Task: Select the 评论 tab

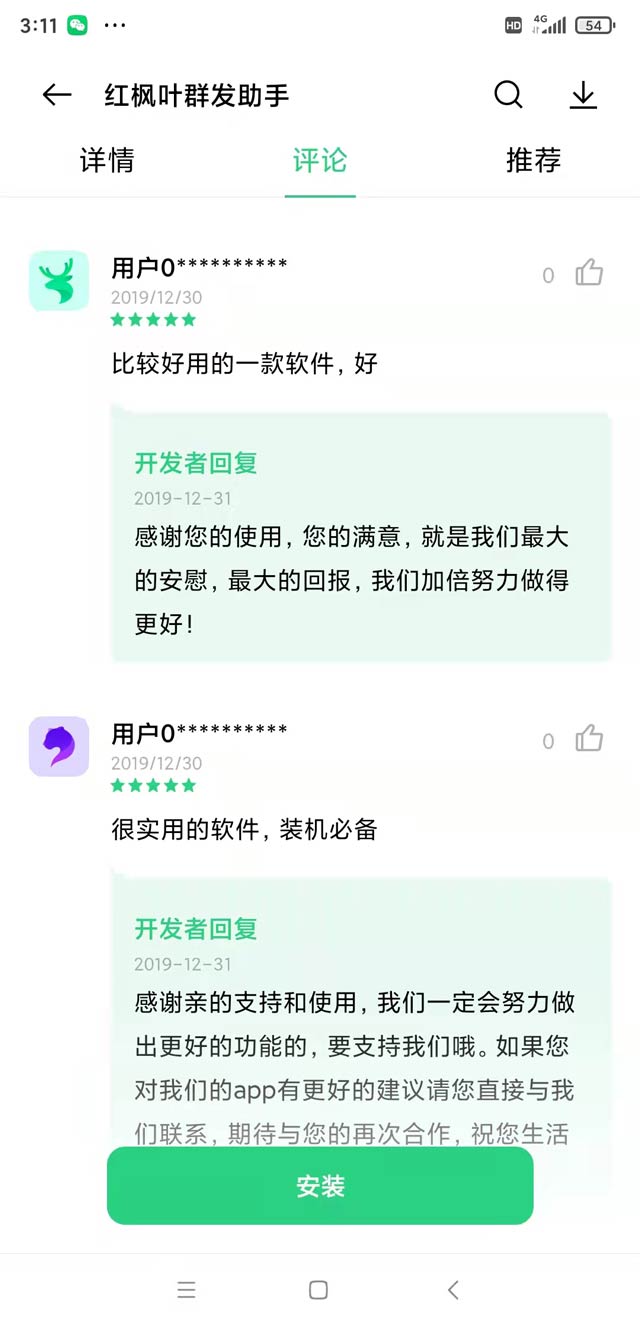Action: click(x=320, y=160)
